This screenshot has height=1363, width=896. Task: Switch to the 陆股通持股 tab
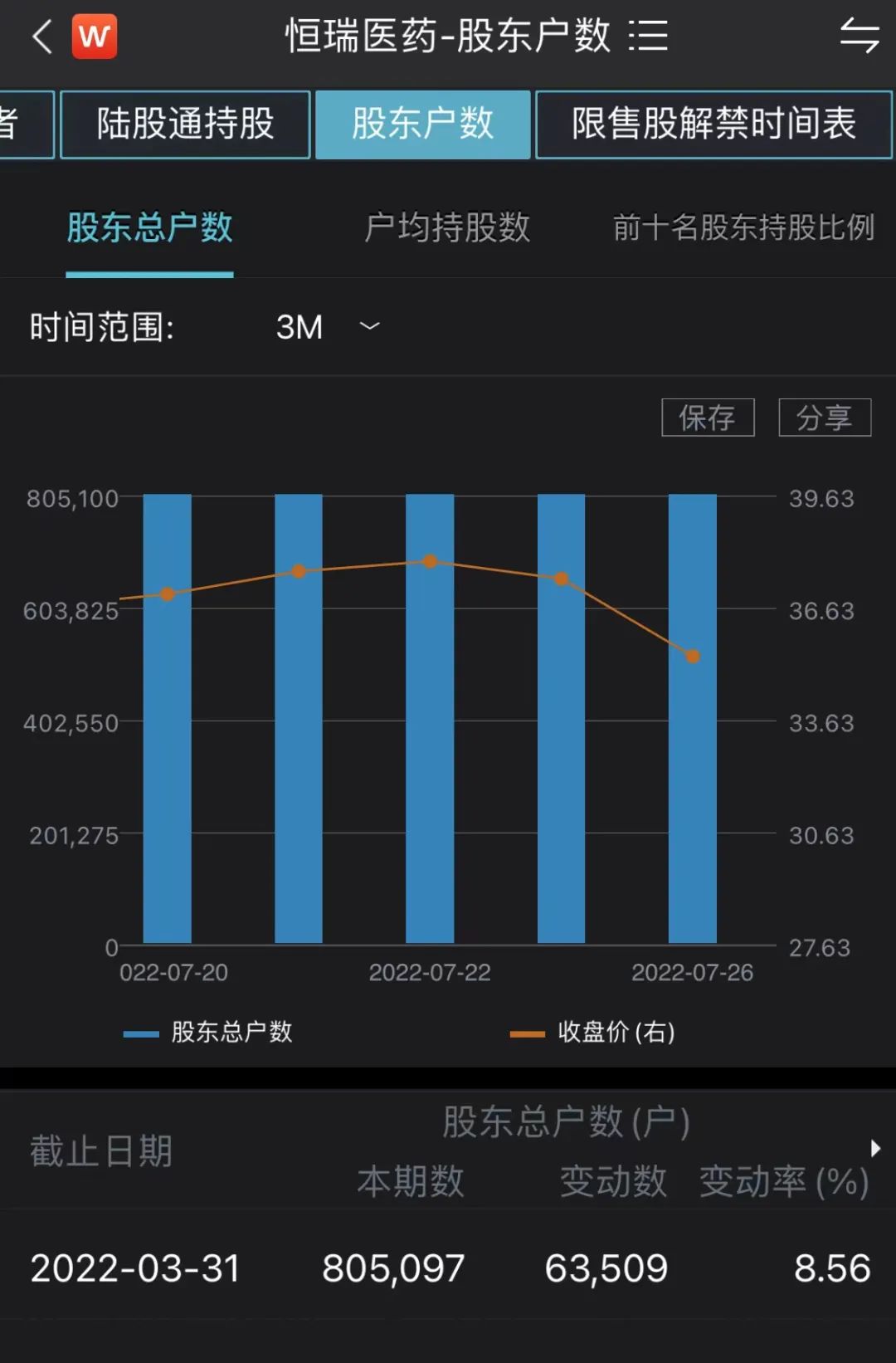tap(185, 125)
